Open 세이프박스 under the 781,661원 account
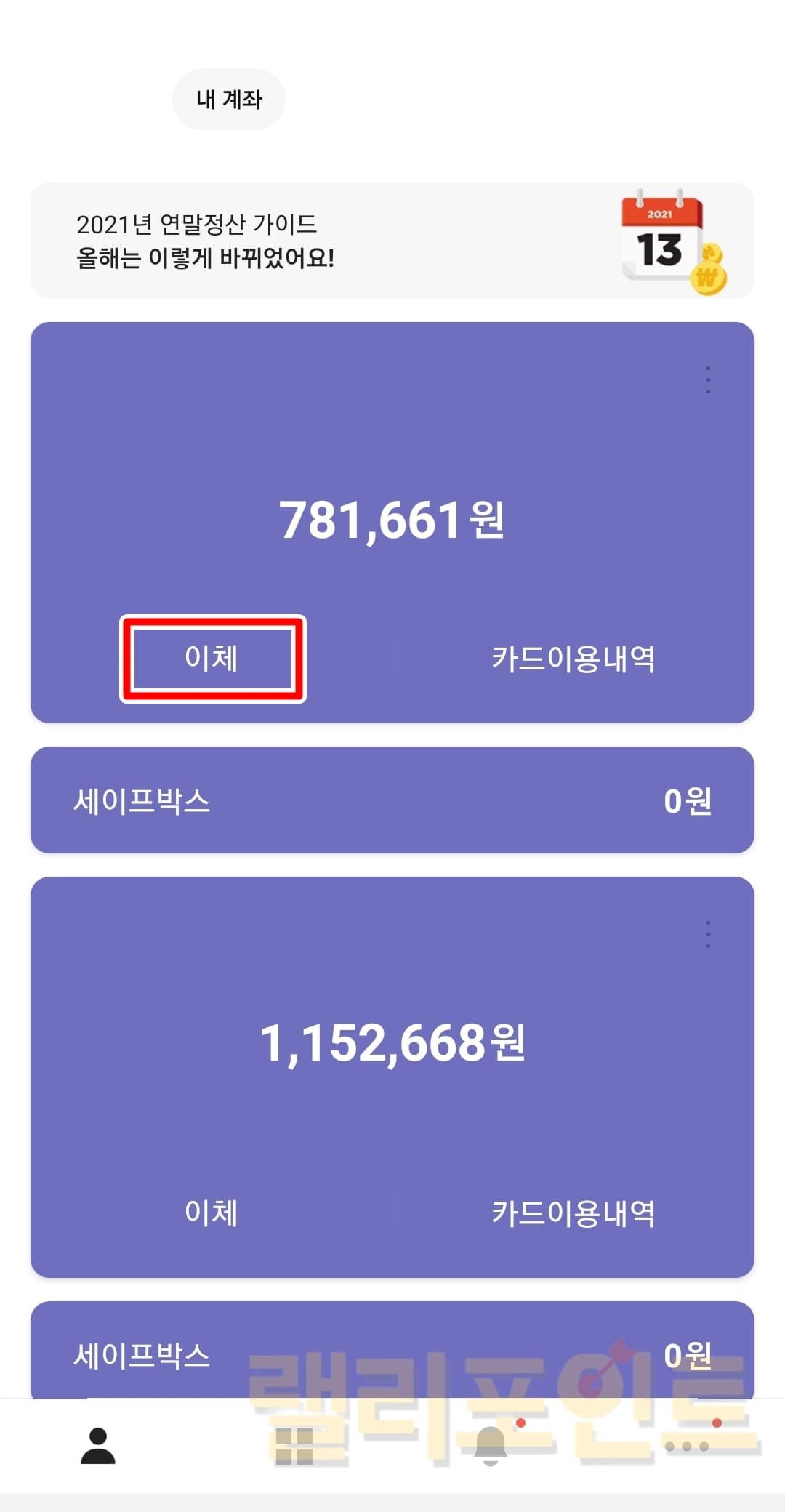Screen dimensions: 785x1512 pos(392,800)
